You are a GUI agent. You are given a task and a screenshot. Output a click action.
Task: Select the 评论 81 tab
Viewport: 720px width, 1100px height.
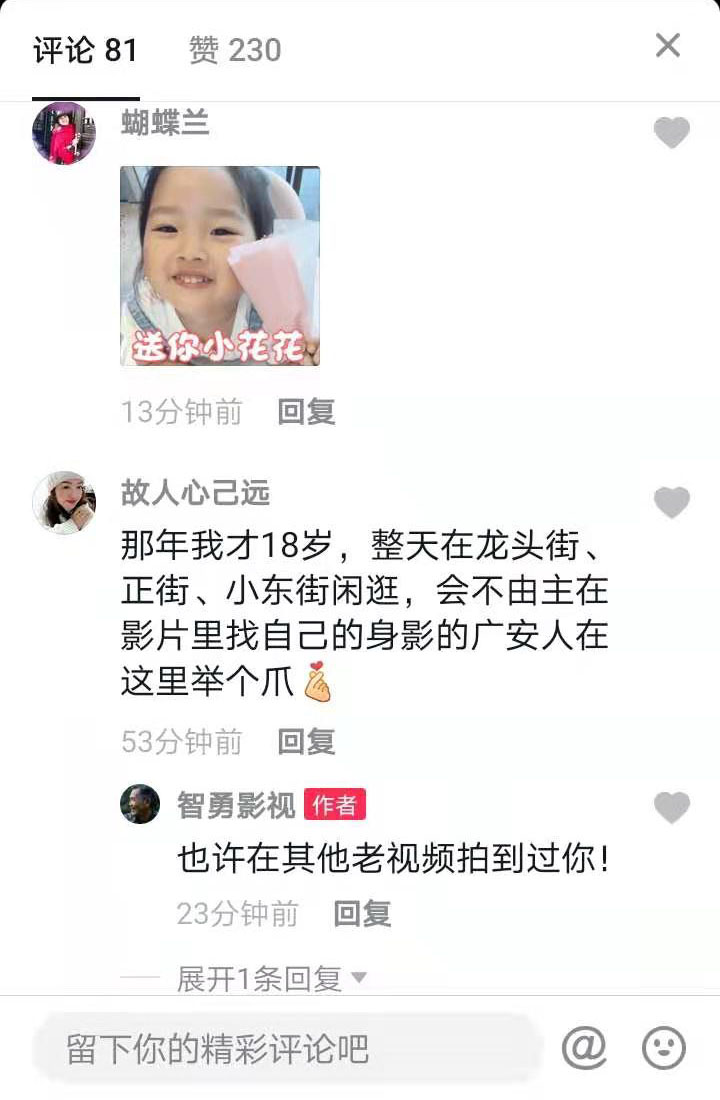pyautogui.click(x=85, y=50)
